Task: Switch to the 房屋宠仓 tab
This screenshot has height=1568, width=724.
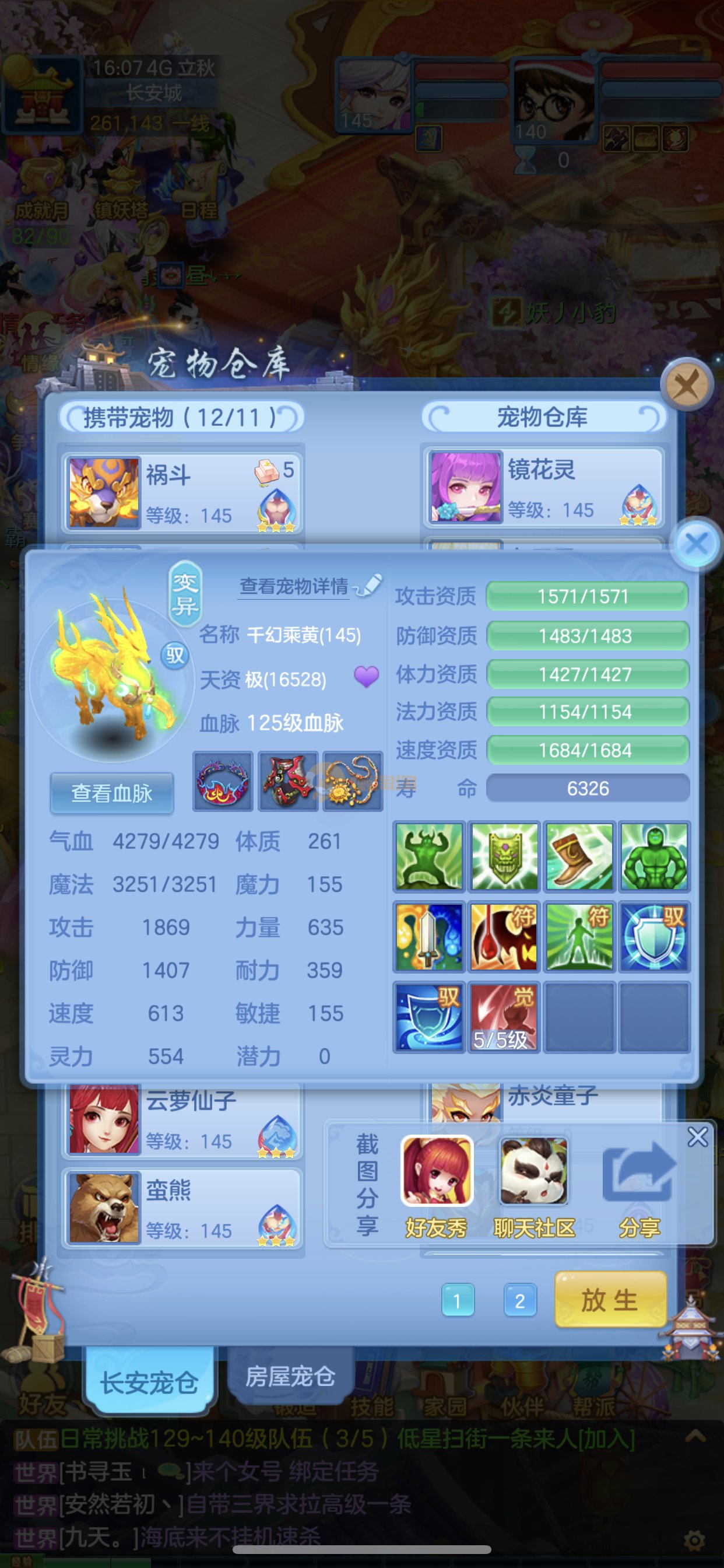Action: (290, 1376)
